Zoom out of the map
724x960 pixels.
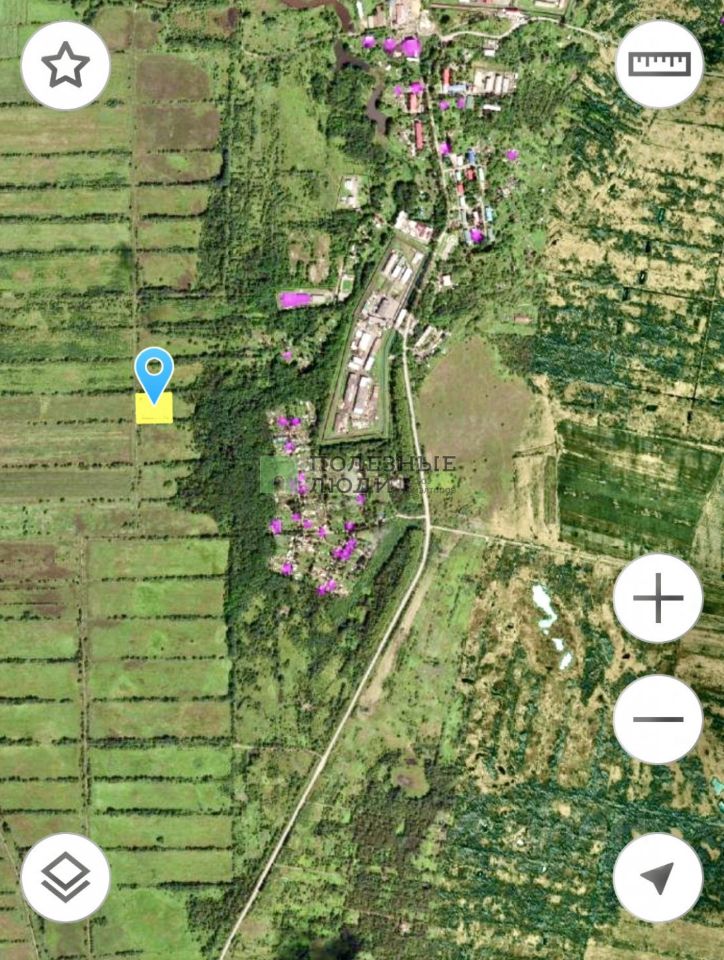click(658, 718)
